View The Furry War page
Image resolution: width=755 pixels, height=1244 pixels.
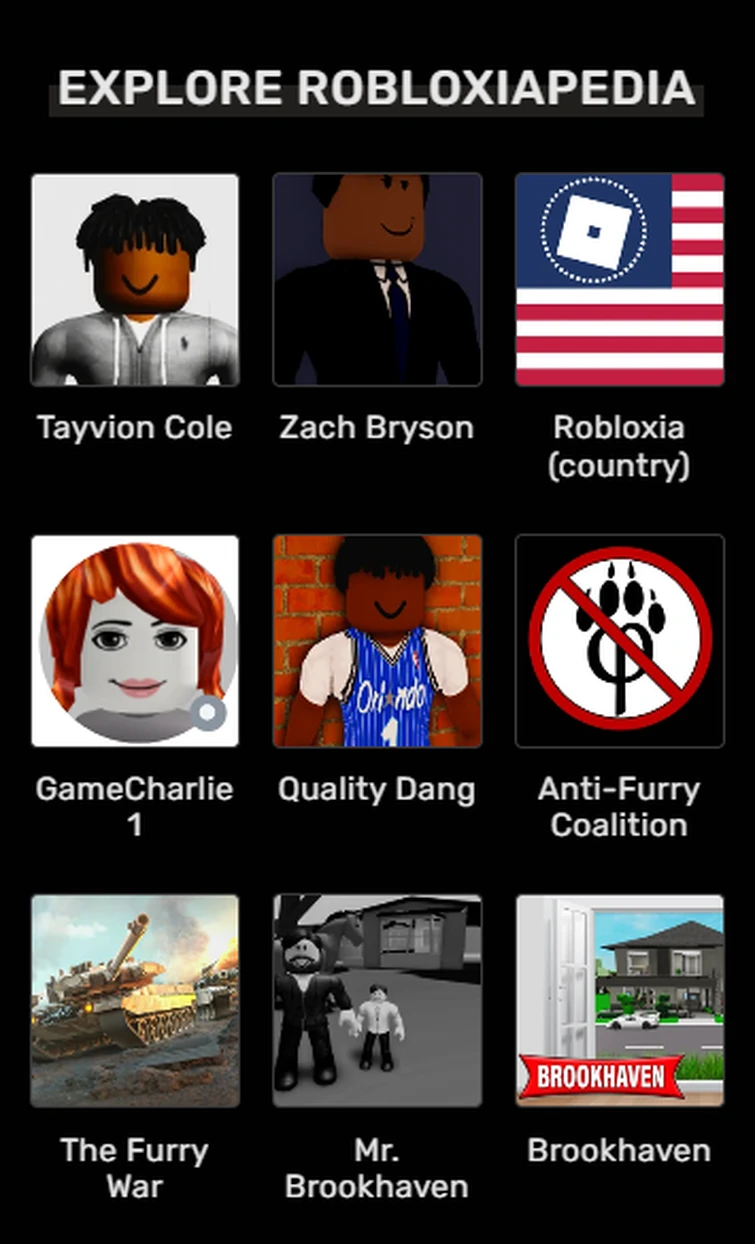click(135, 1001)
